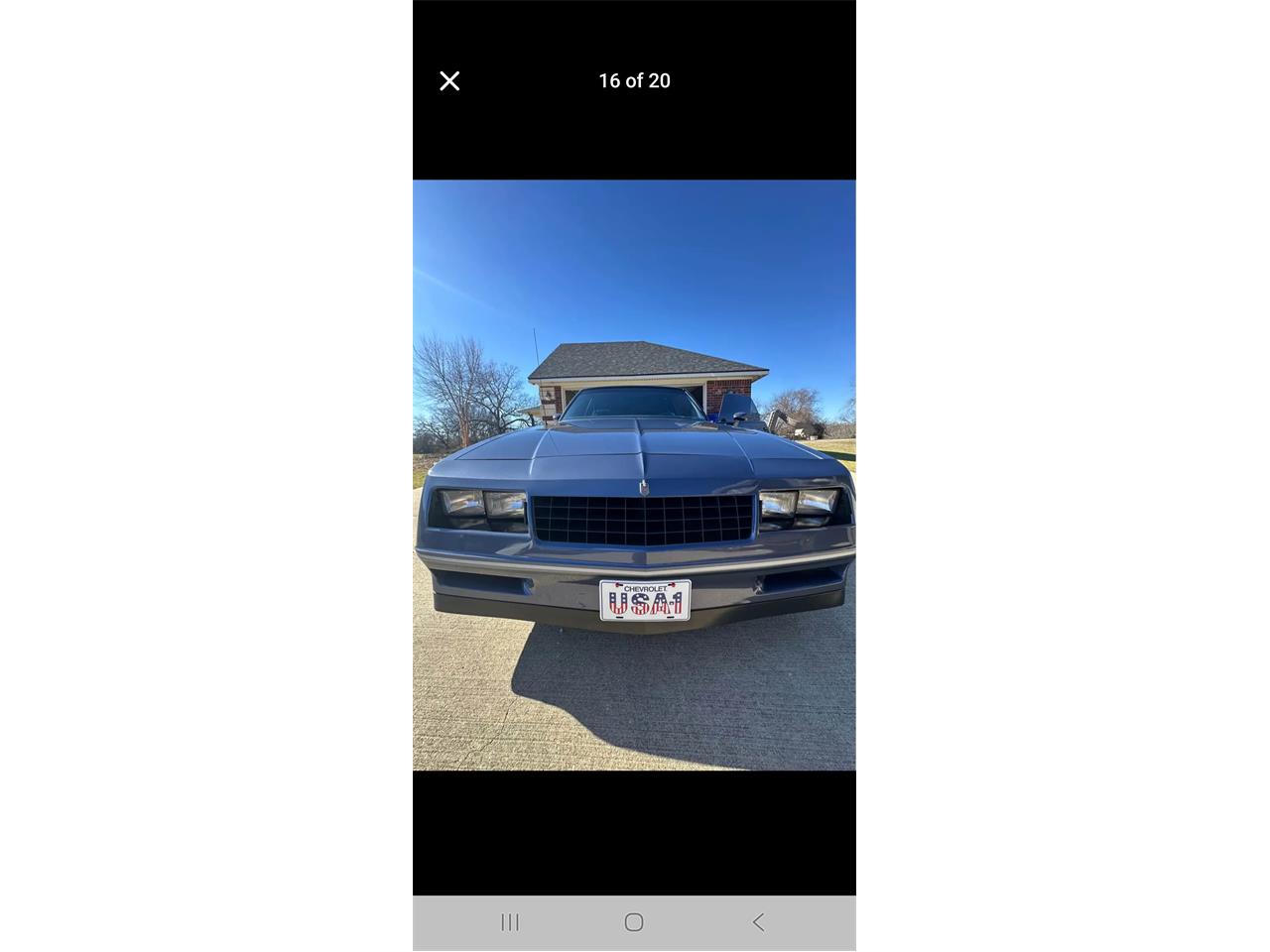Viewport: 1270px width, 952px height.
Task: Tap the system back button
Action: [758, 922]
